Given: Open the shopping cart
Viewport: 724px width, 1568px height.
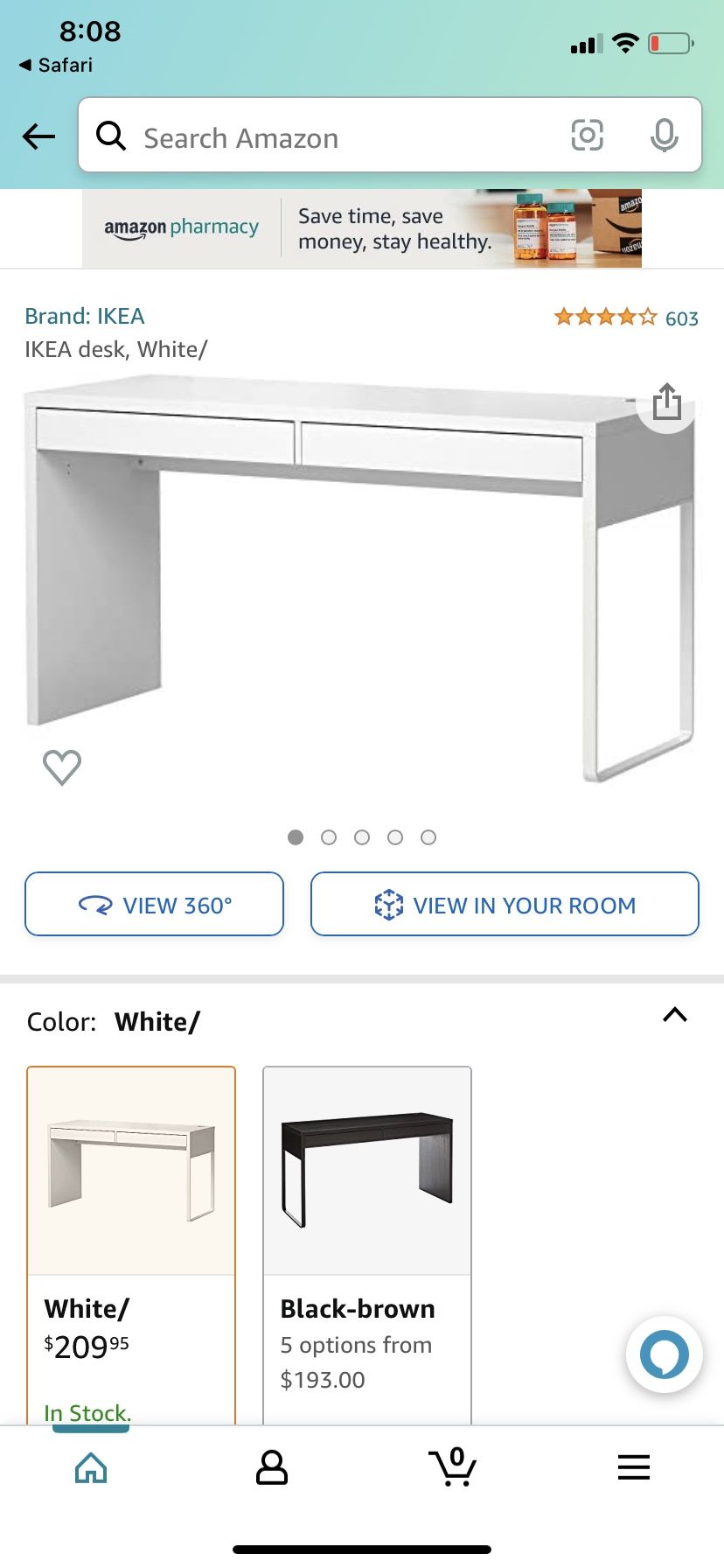Looking at the screenshot, I should (452, 1468).
